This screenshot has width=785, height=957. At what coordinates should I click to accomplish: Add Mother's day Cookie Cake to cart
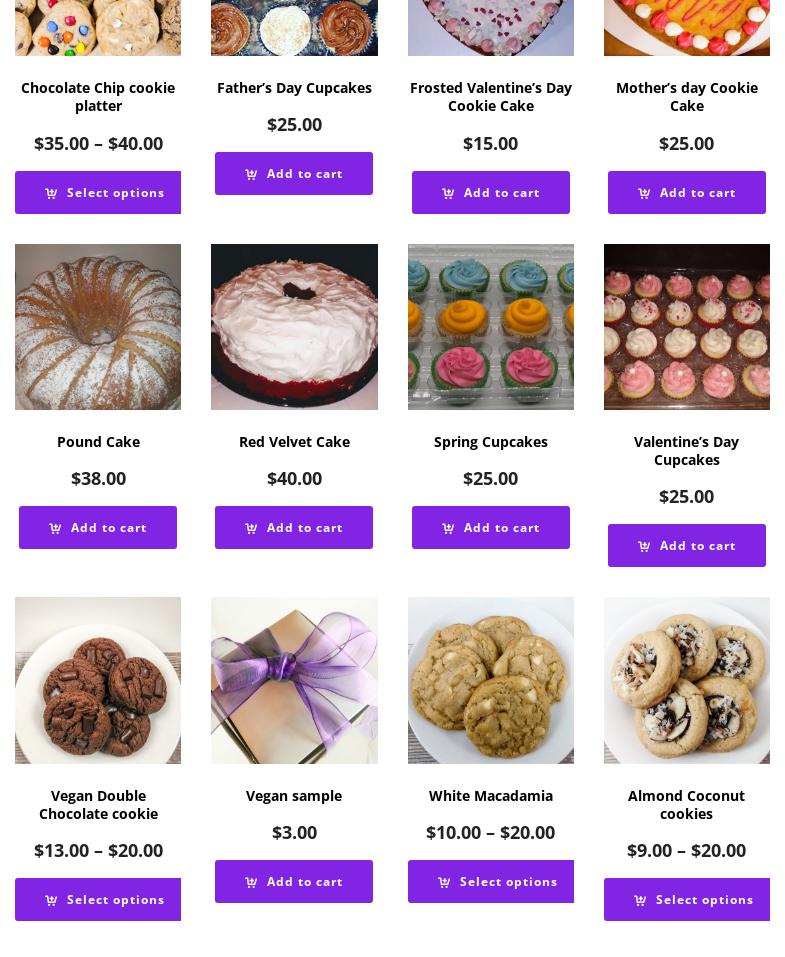[x=686, y=193]
